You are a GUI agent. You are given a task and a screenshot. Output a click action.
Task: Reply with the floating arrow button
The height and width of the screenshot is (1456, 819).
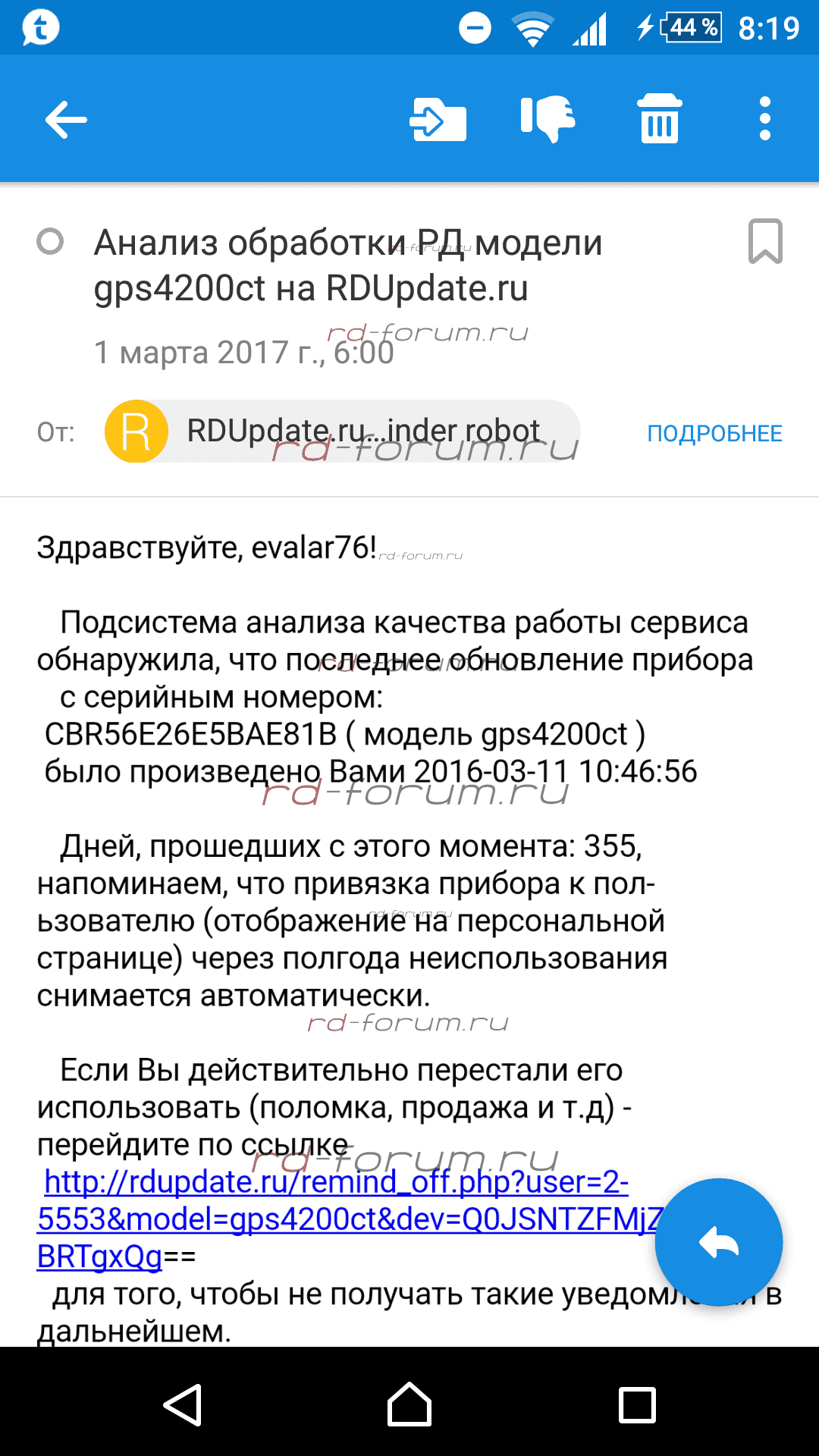(x=718, y=1242)
